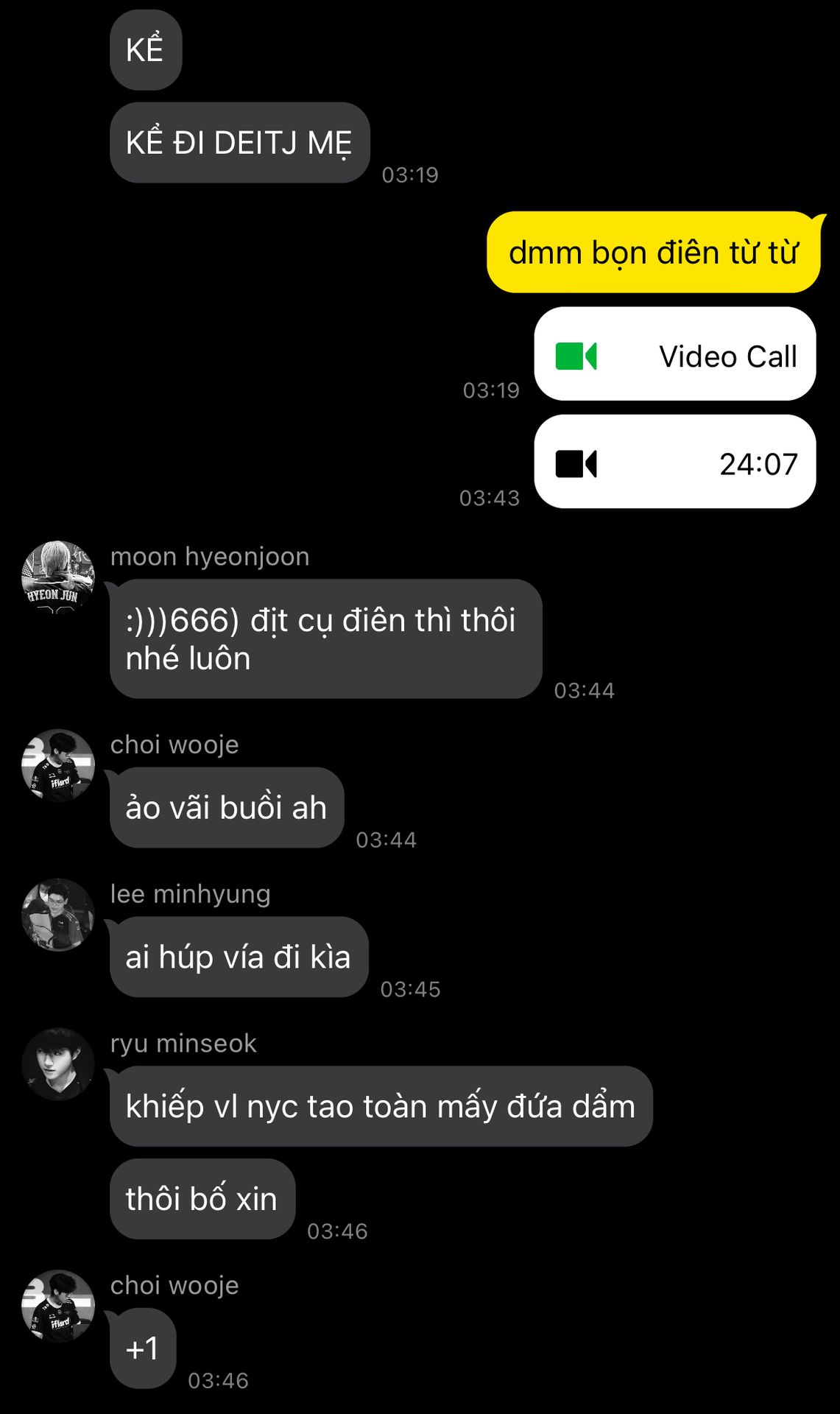Open the 24:07 video call record
The width and height of the screenshot is (840, 1414).
click(x=674, y=462)
